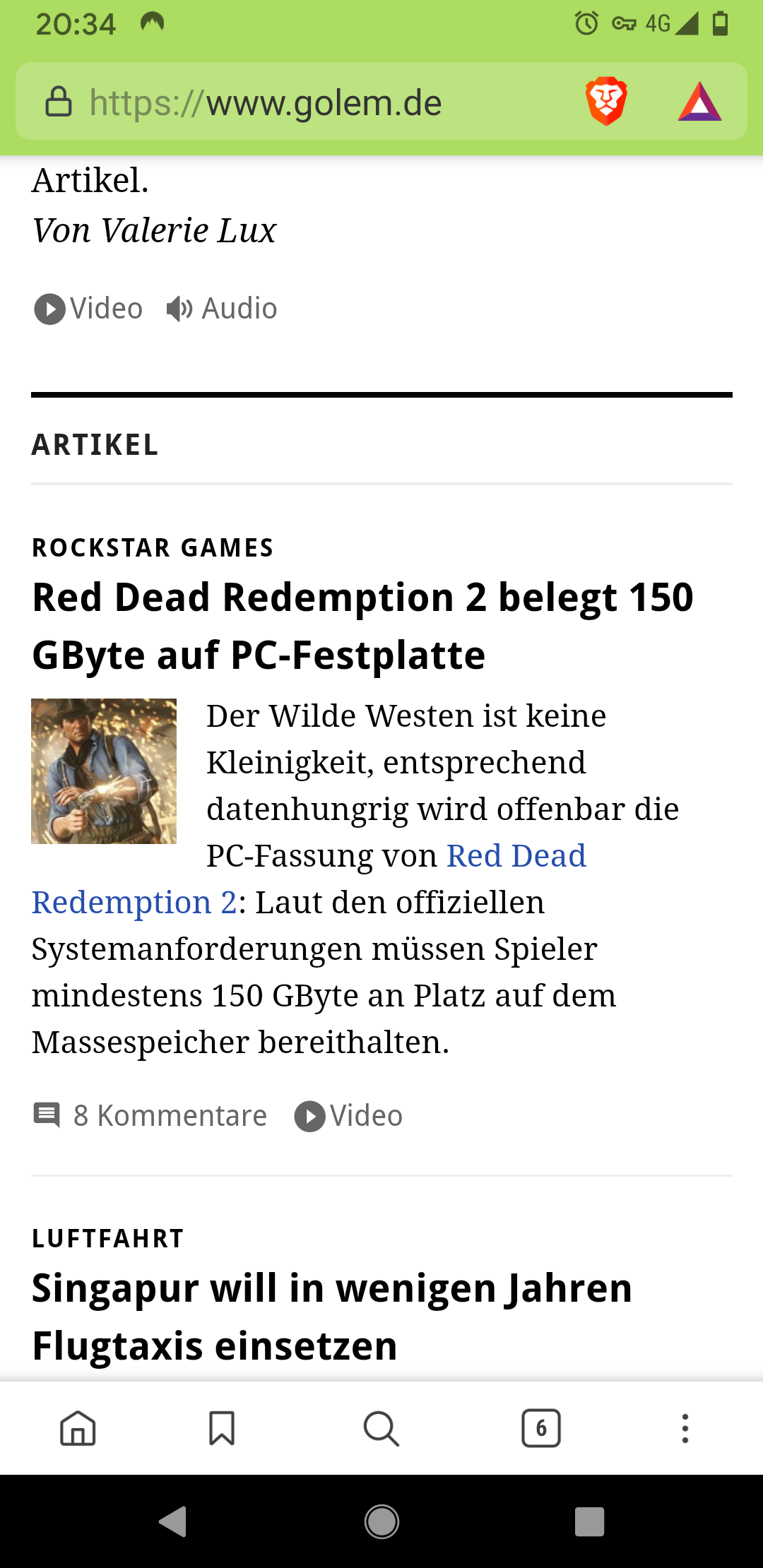Screen dimensions: 763x1568
Task: Tap the padlock icon in the address bar
Action: pos(59,102)
